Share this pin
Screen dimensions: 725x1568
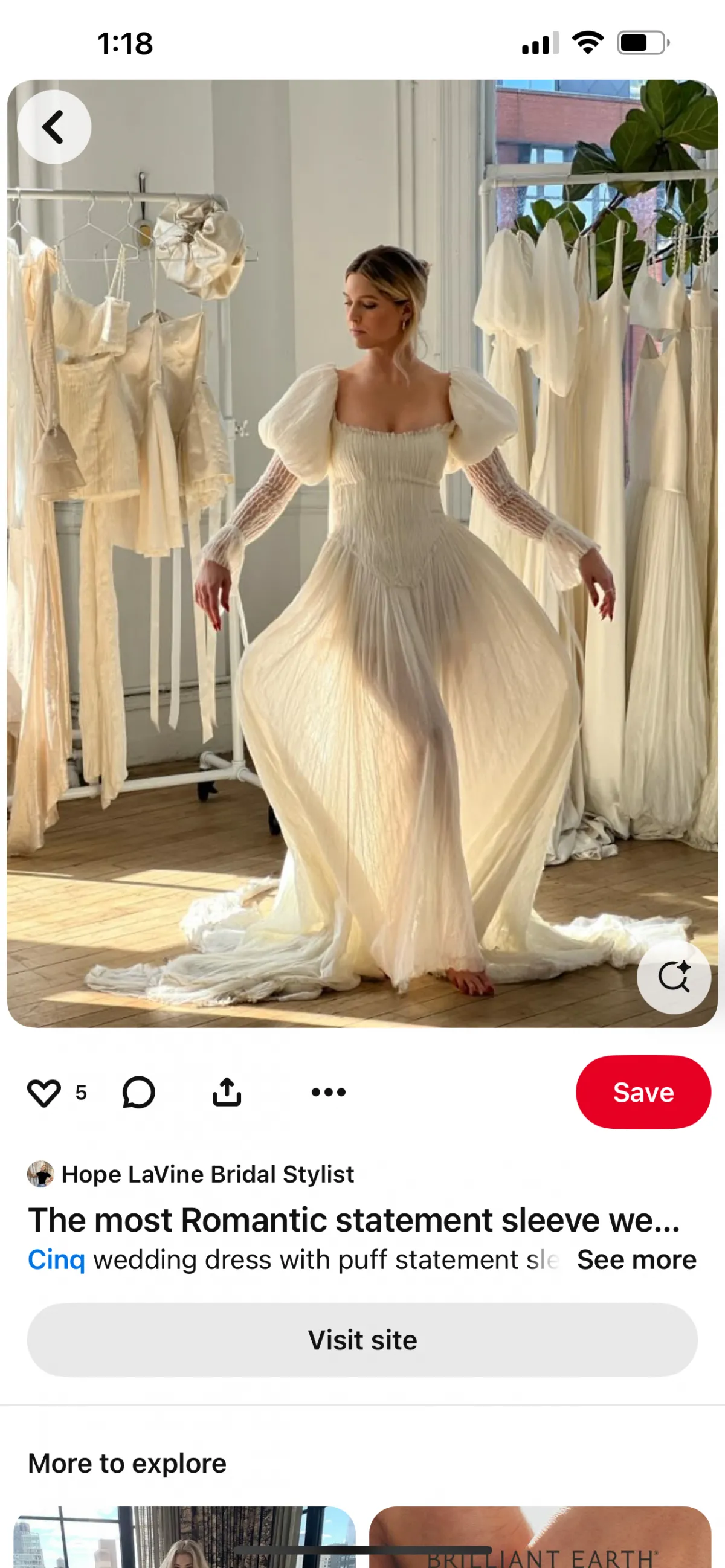pyautogui.click(x=227, y=1091)
